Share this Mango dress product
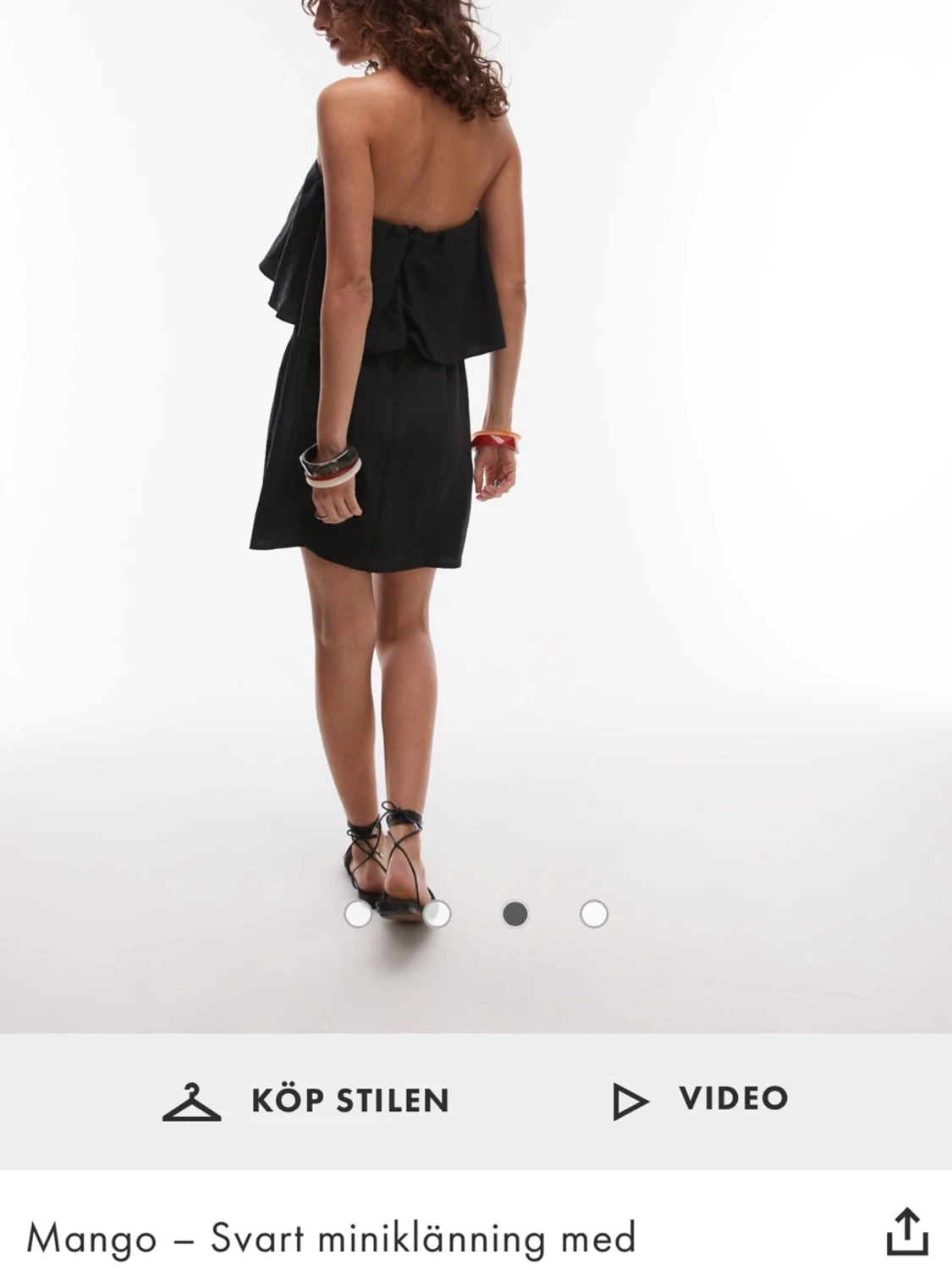This screenshot has width=952, height=1270. pos(906,1232)
